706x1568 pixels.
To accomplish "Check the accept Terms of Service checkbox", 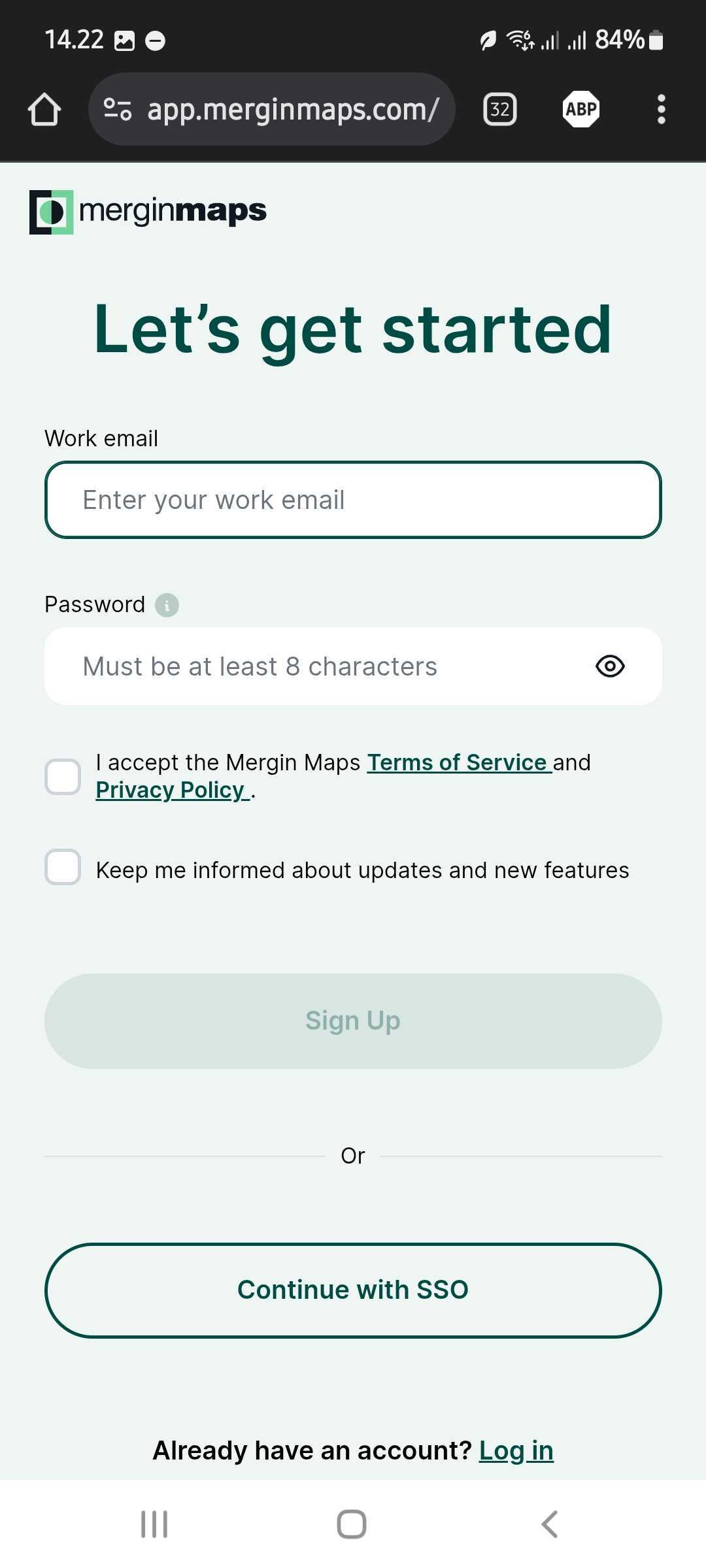I will 63,777.
